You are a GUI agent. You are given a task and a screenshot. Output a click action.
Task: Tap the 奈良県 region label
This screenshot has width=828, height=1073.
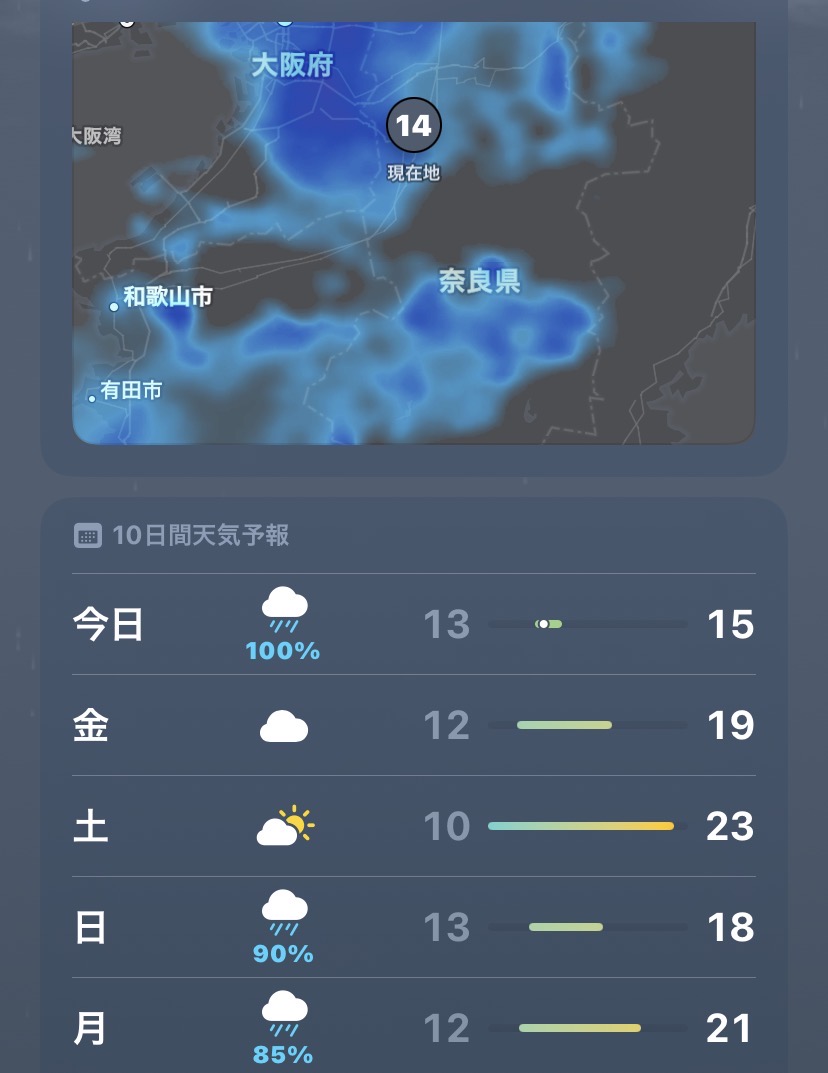tap(481, 281)
